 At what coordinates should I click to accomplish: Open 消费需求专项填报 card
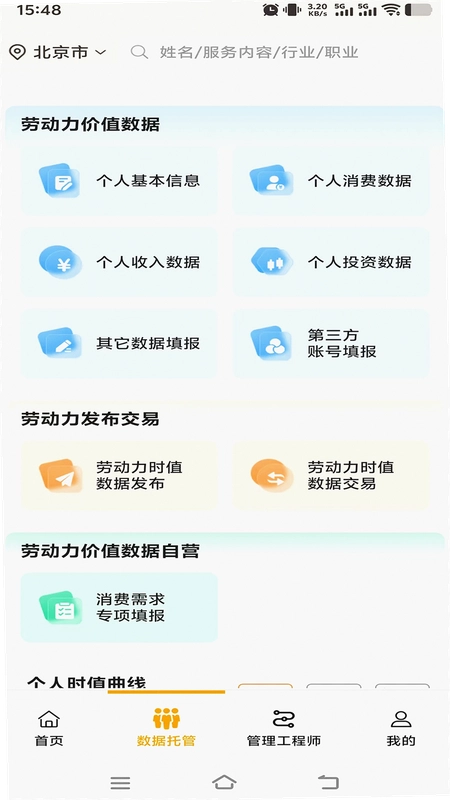coord(119,607)
